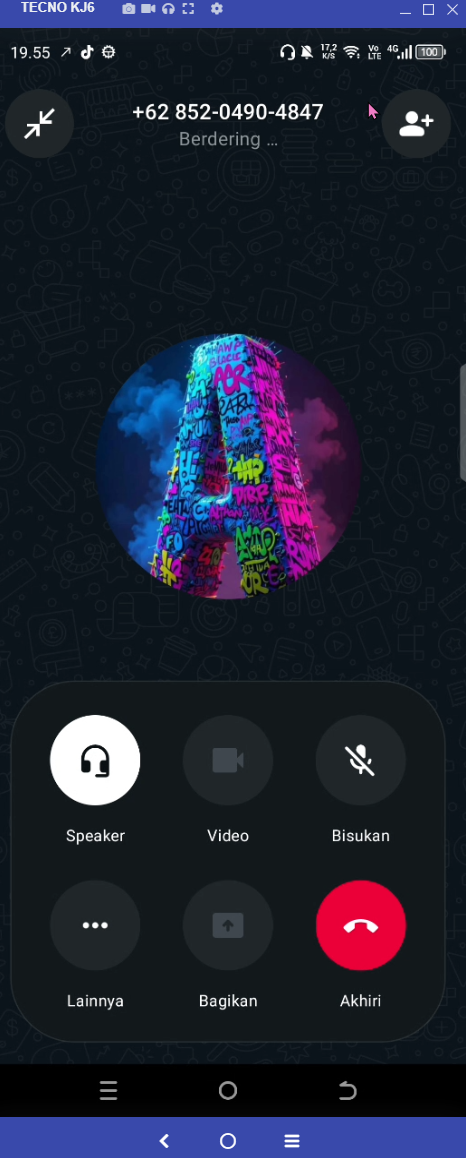
Task: Minimize the call screen
Action: click(x=39, y=123)
